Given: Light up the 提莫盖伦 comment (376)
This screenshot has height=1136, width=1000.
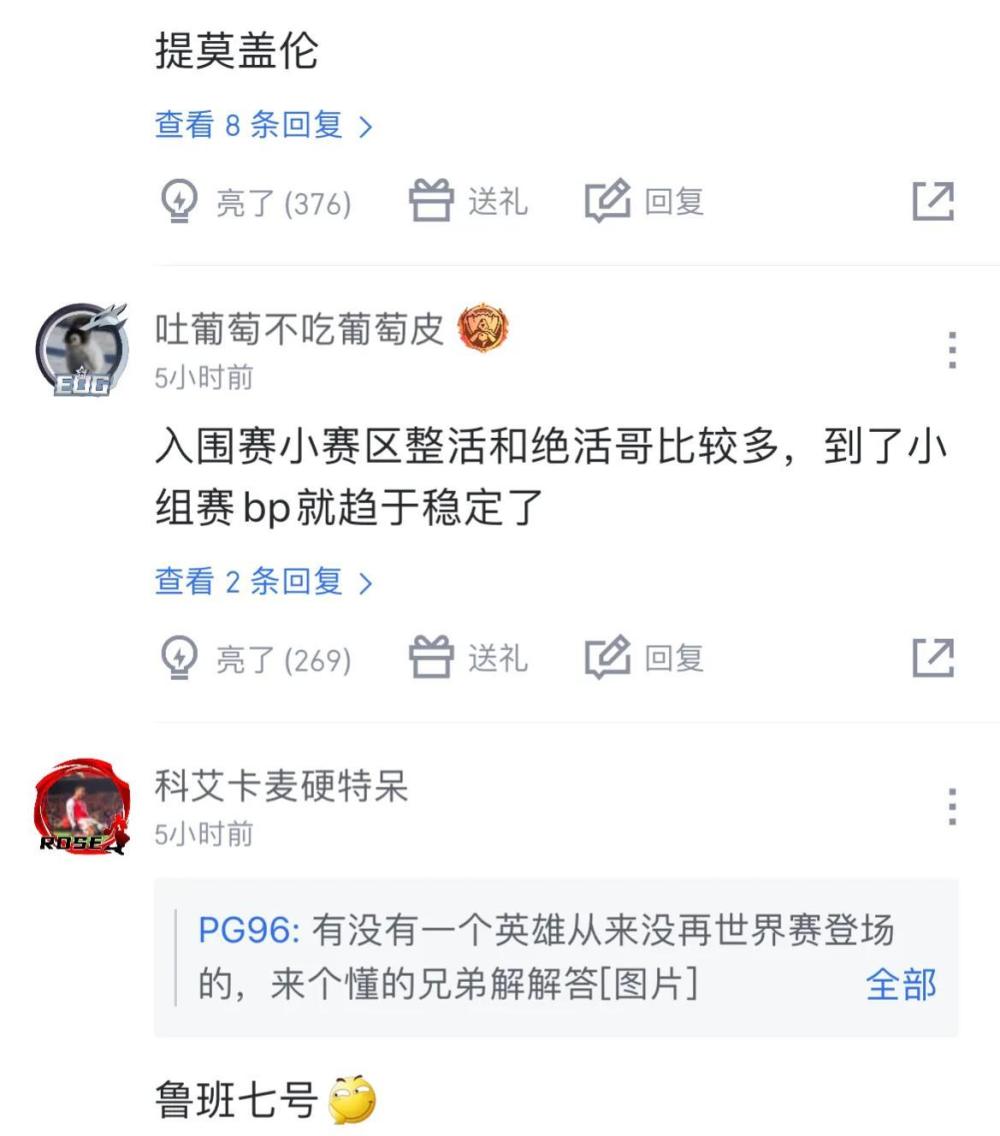Looking at the screenshot, I should coord(256,204).
